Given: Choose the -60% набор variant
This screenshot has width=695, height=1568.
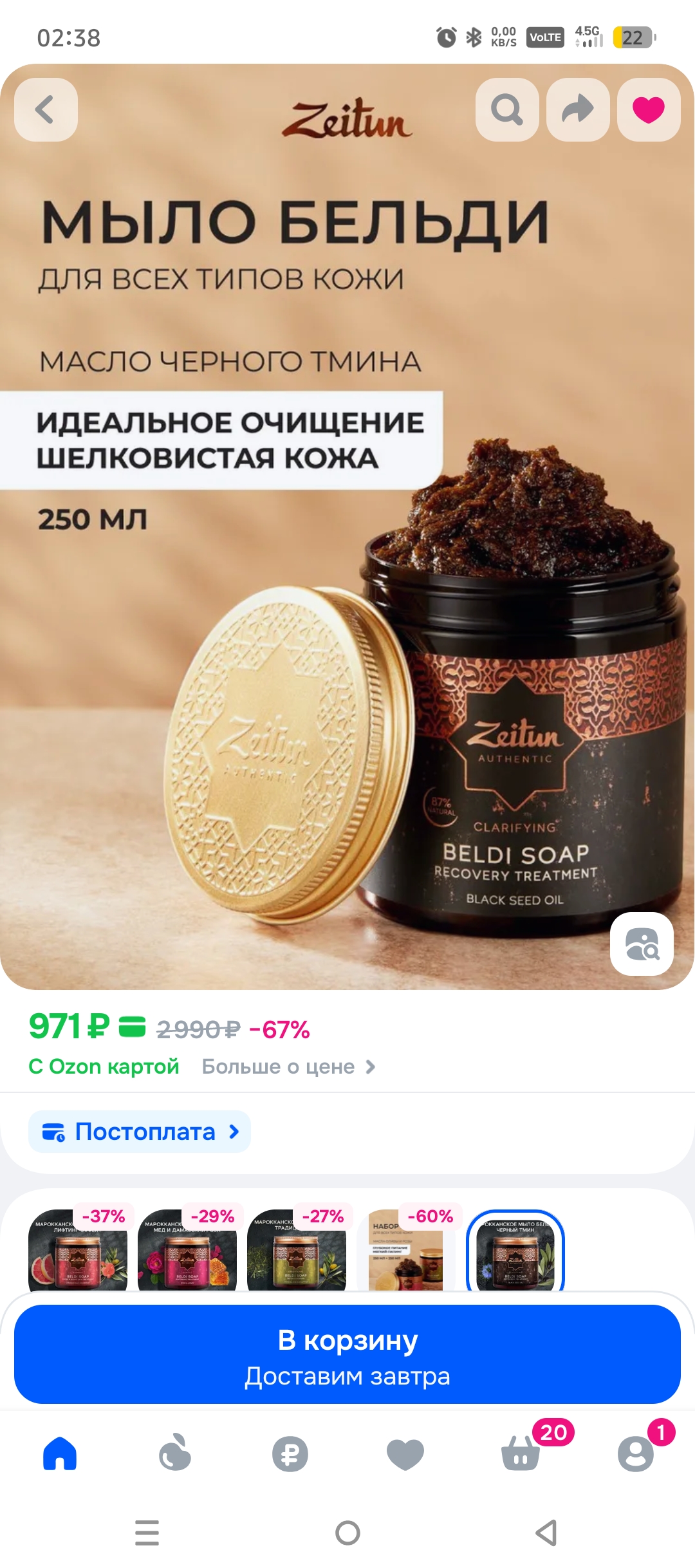Looking at the screenshot, I should (x=406, y=1251).
